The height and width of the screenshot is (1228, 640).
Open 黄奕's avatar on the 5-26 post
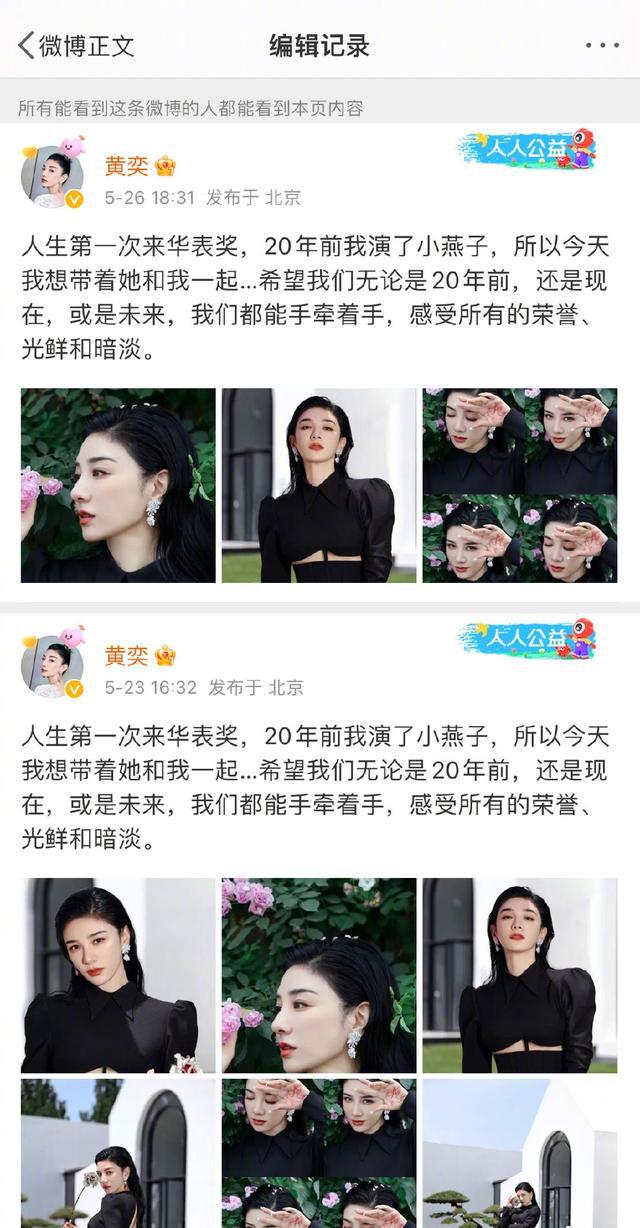[52, 176]
